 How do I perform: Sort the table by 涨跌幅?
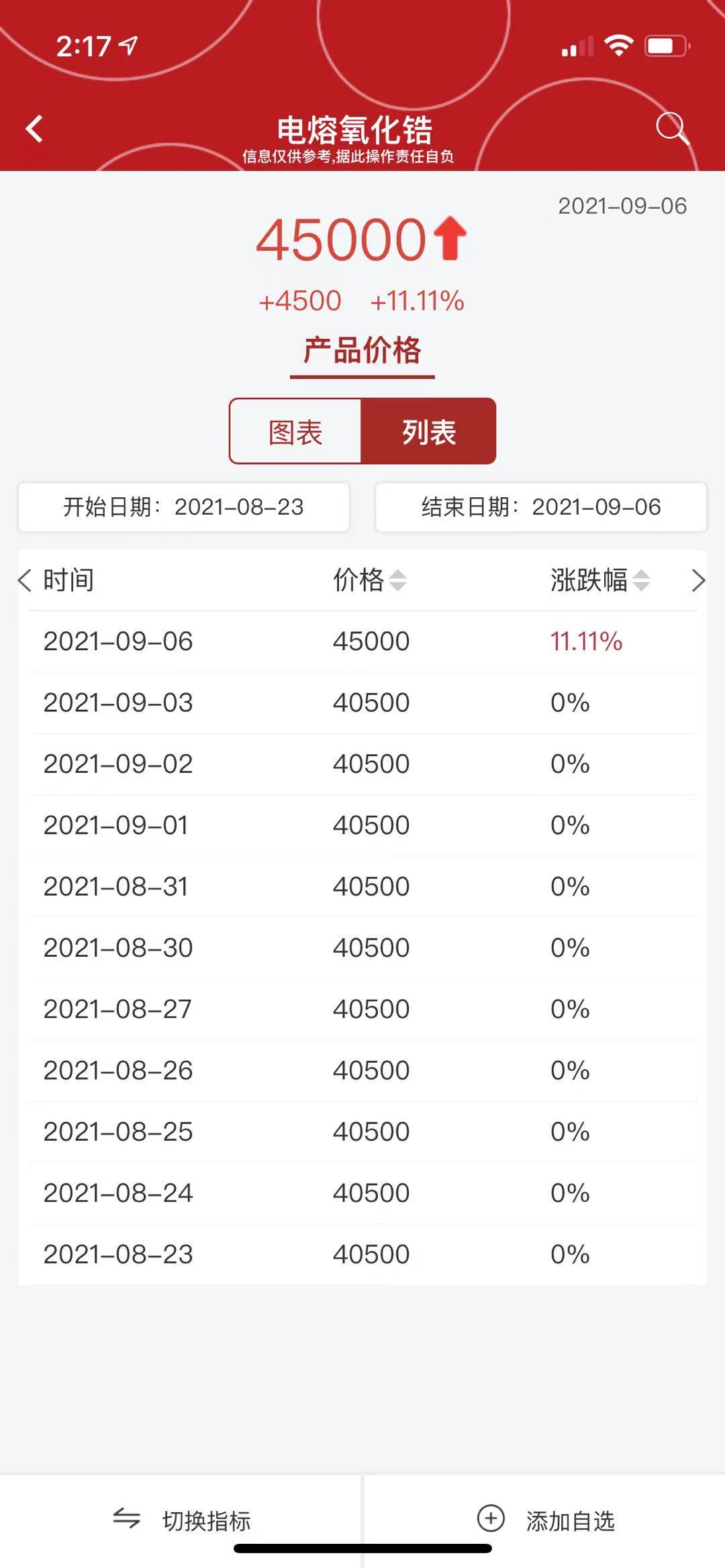[x=599, y=580]
